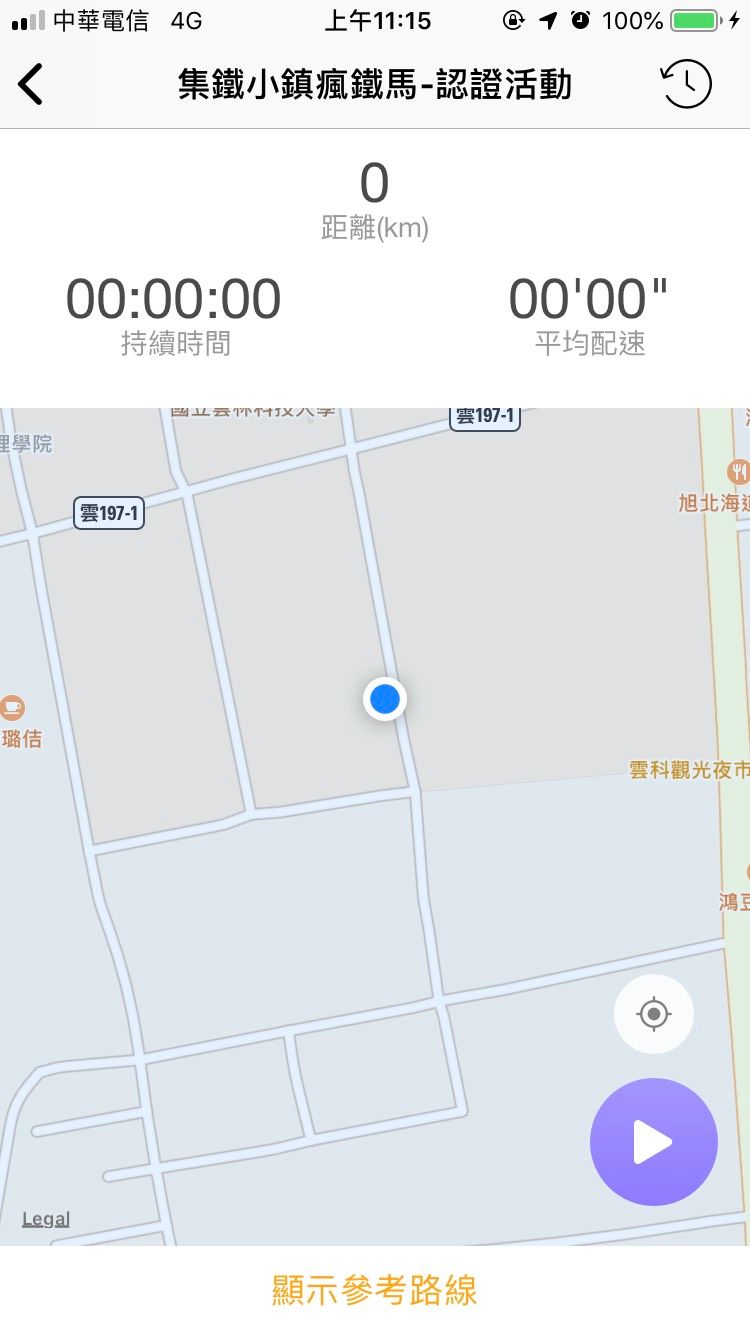Tap the blue location dot on map
750x1334 pixels.
(x=384, y=699)
